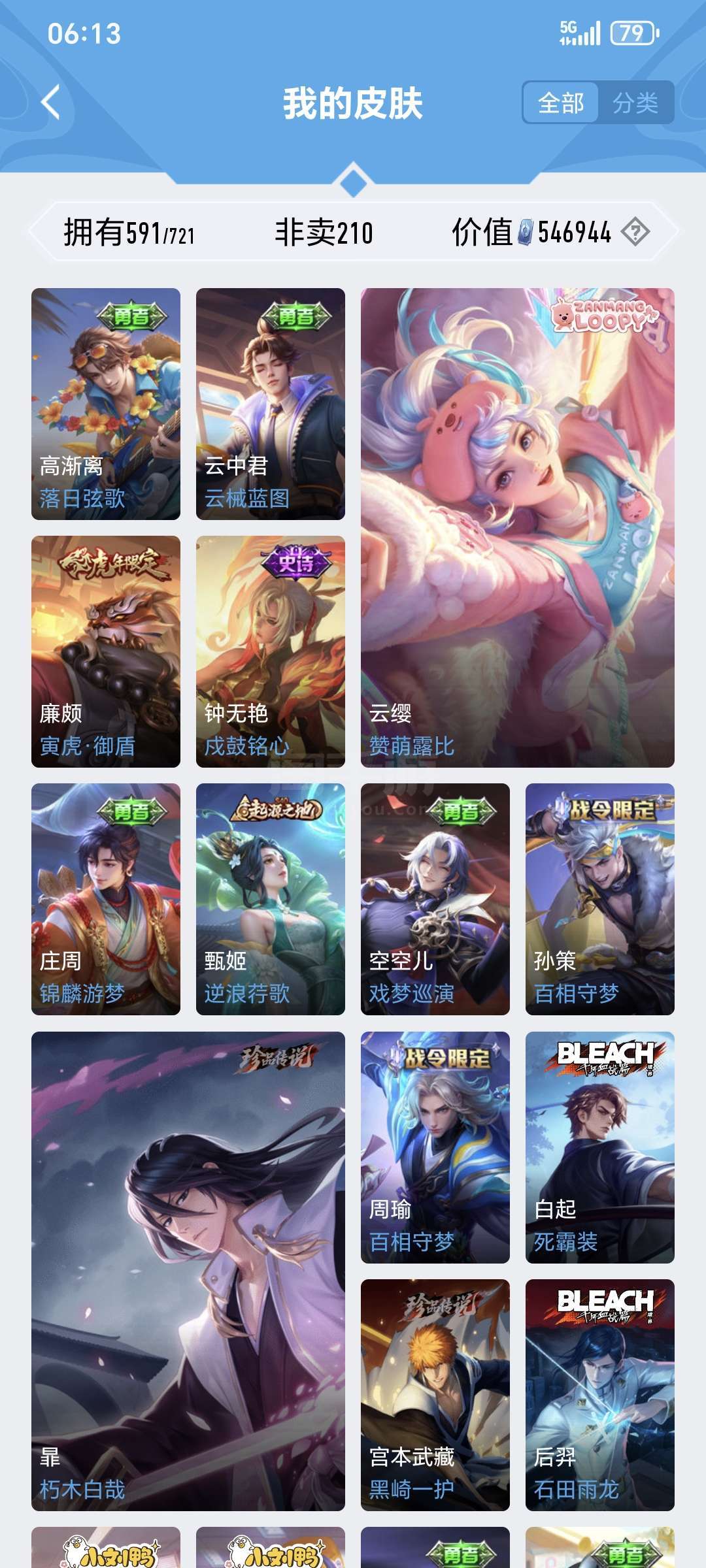Switch to the 分类 tab
The width and height of the screenshot is (706, 1568).
635,103
